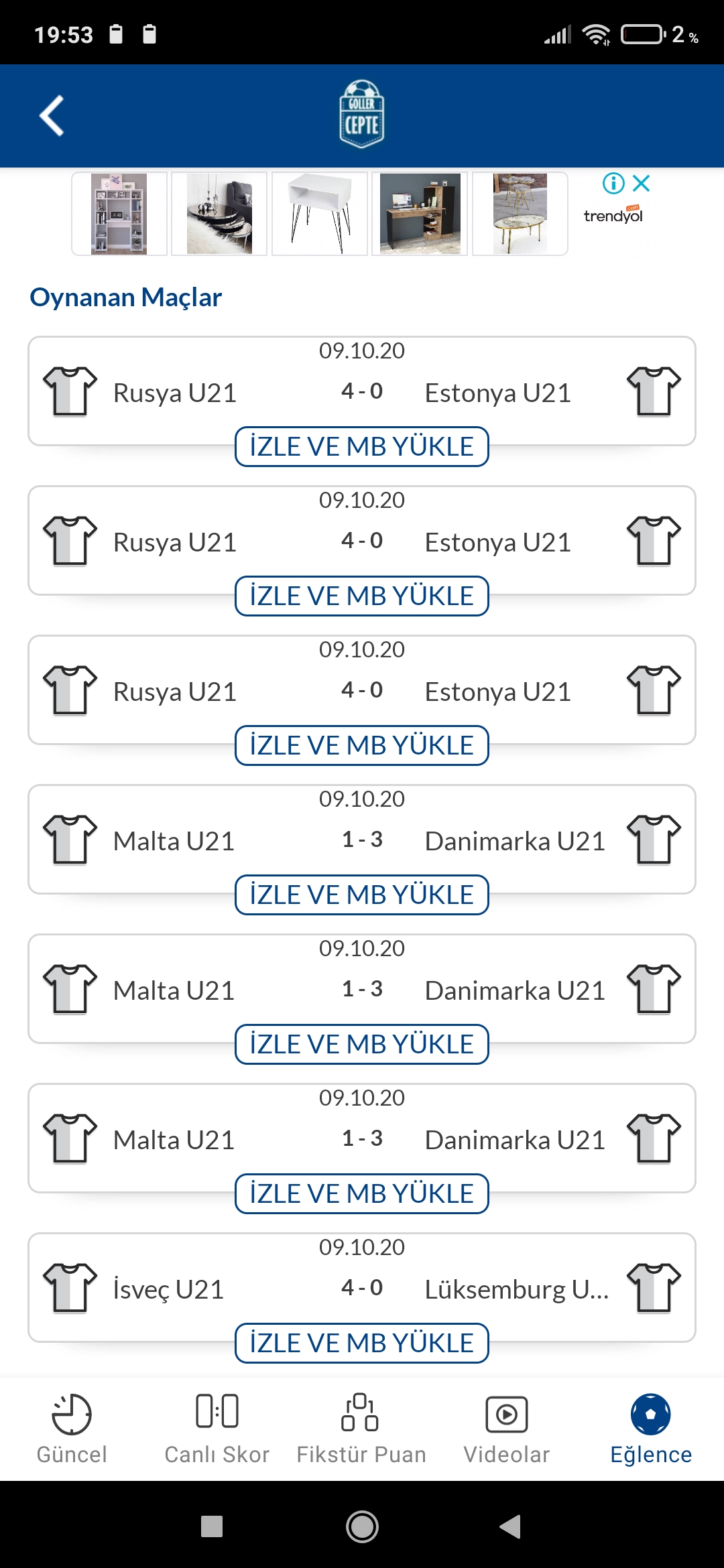This screenshot has height=1568, width=724.
Task: Tap the system home button
Action: click(x=362, y=1526)
